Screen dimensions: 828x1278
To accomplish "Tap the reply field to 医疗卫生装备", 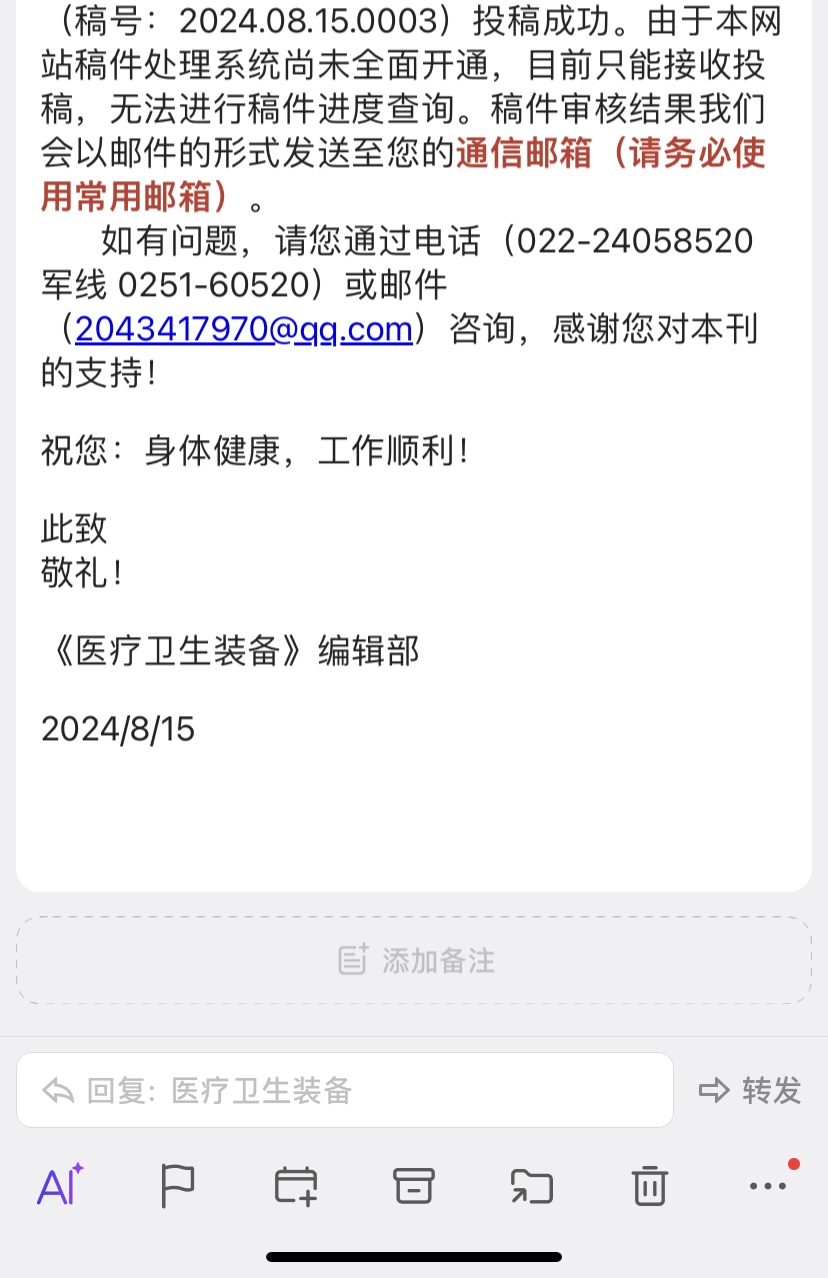I will (x=344, y=1090).
